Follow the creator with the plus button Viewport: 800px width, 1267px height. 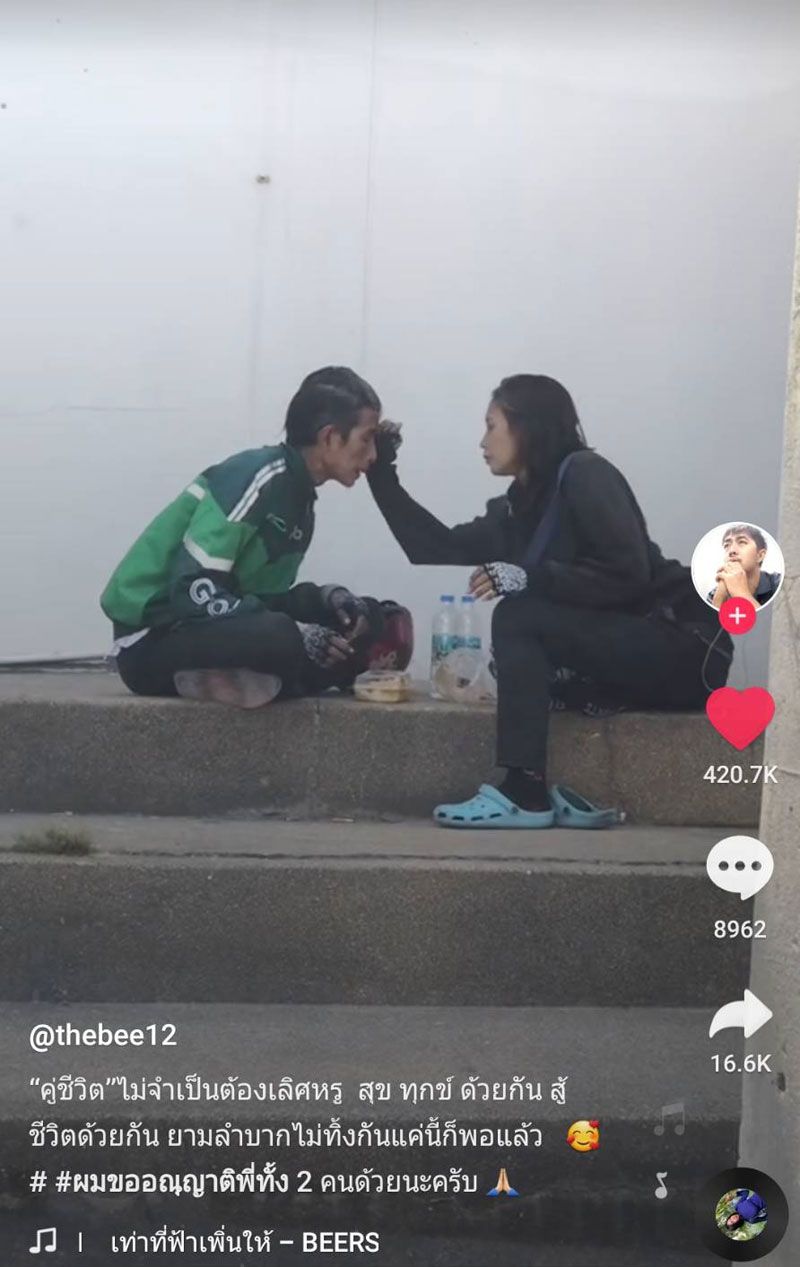737,617
